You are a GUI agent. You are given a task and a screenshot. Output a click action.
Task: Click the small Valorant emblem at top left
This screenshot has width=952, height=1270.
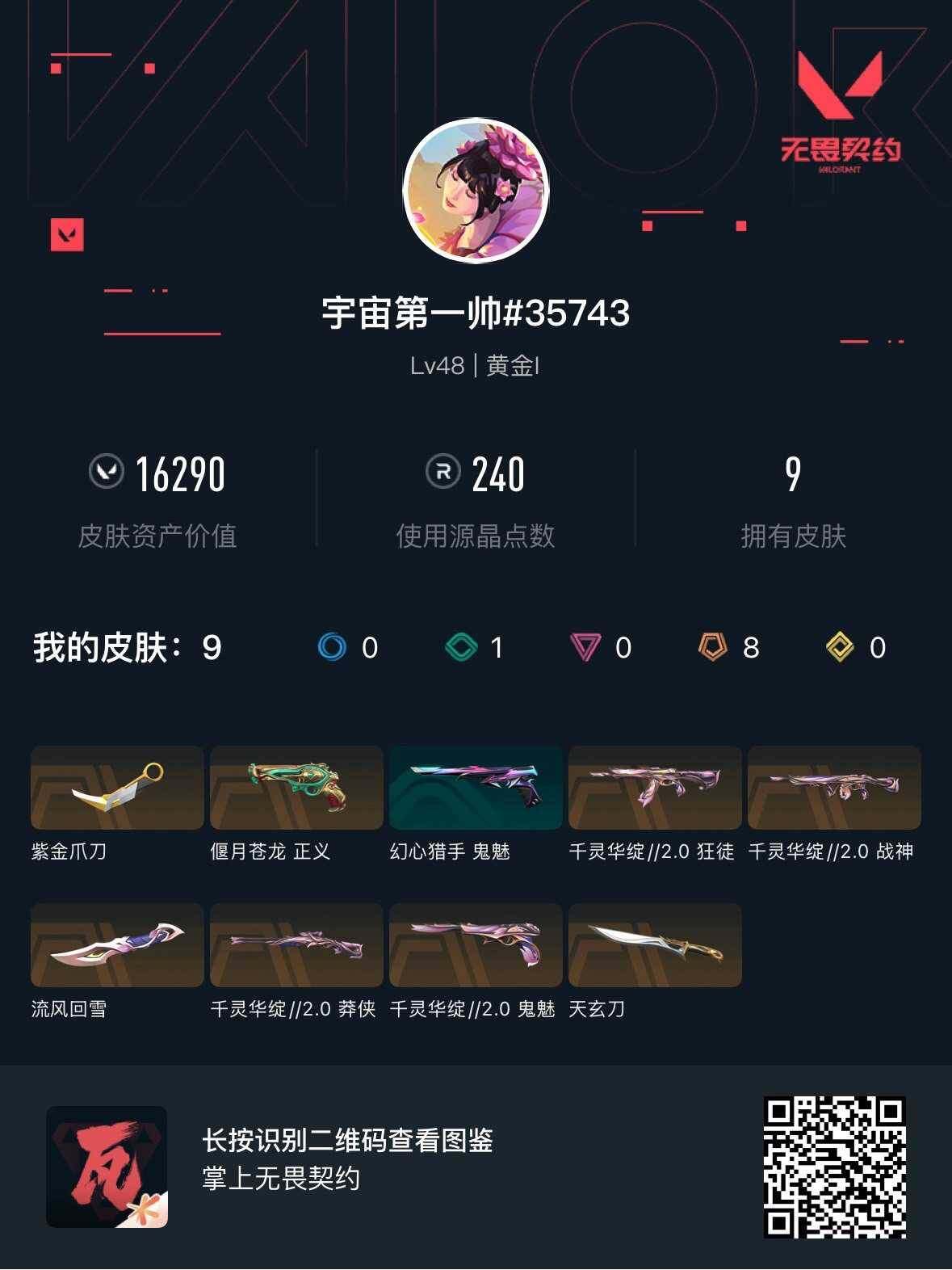[x=69, y=235]
